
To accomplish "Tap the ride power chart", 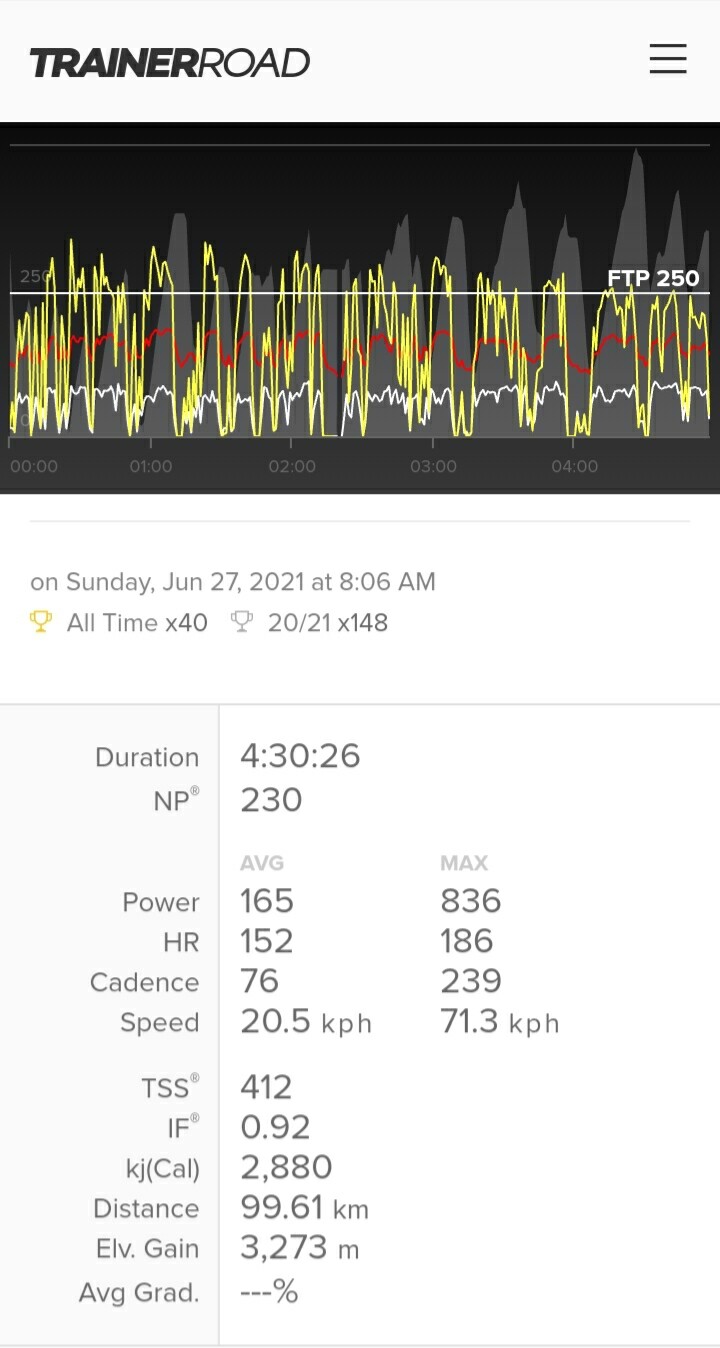I will pyautogui.click(x=360, y=300).
